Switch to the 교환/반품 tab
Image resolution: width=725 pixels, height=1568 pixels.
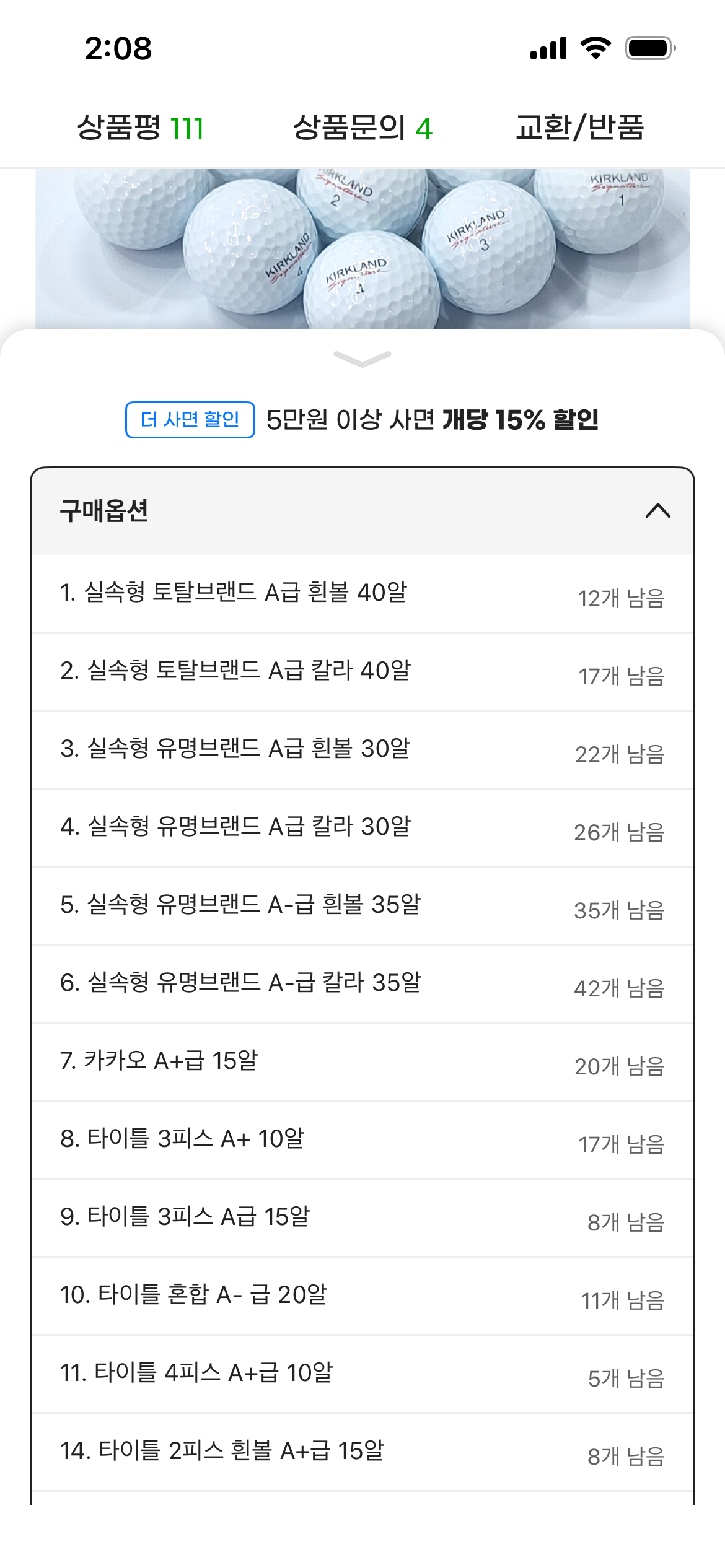click(x=579, y=128)
